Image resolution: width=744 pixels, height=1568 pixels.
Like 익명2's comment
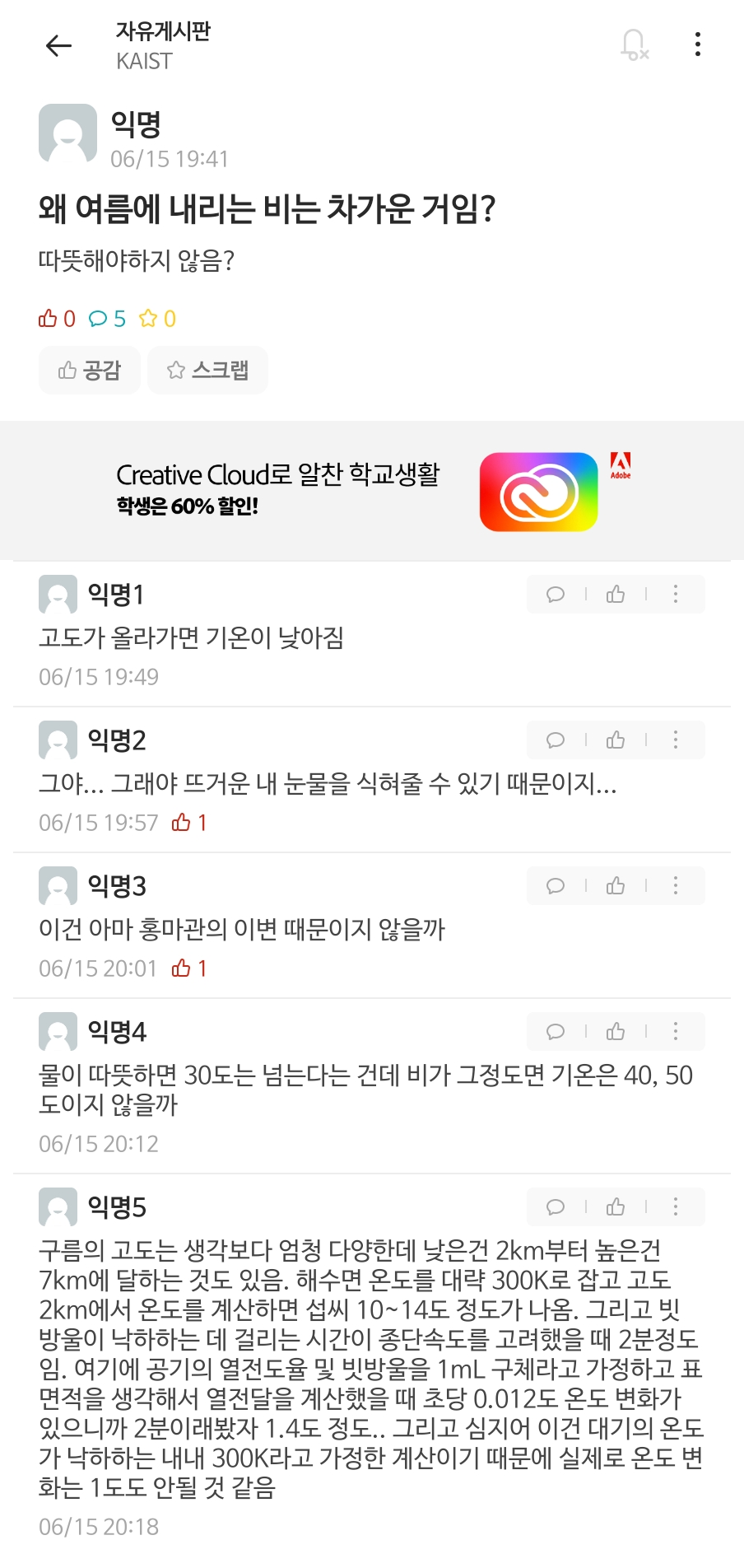click(616, 740)
